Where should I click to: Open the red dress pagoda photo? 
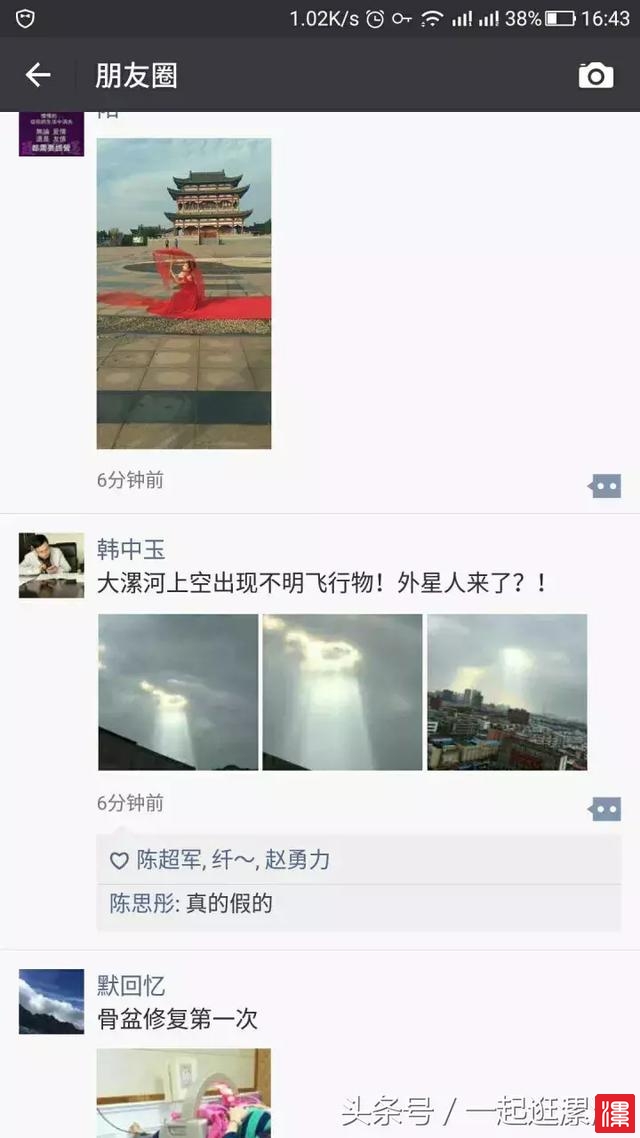184,293
